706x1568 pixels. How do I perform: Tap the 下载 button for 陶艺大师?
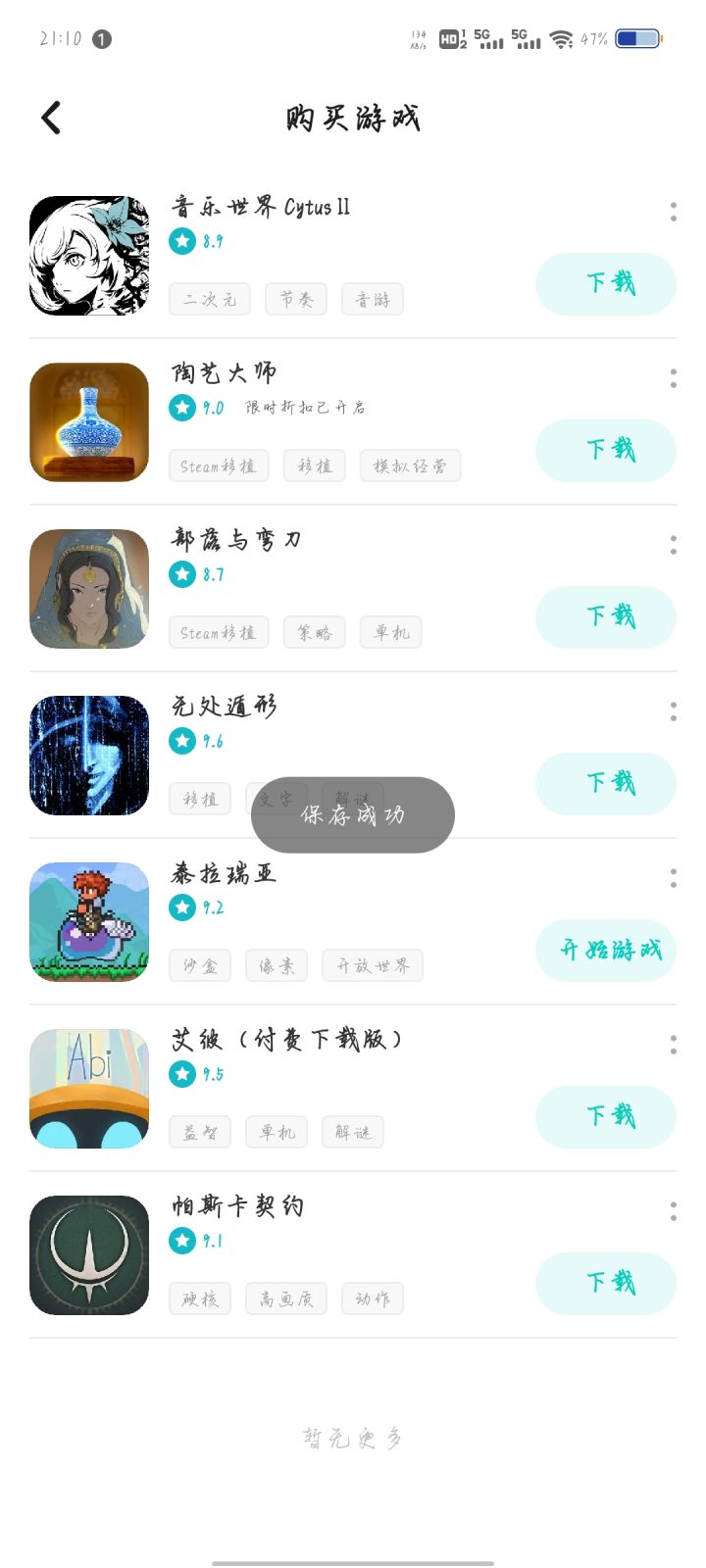(x=605, y=451)
